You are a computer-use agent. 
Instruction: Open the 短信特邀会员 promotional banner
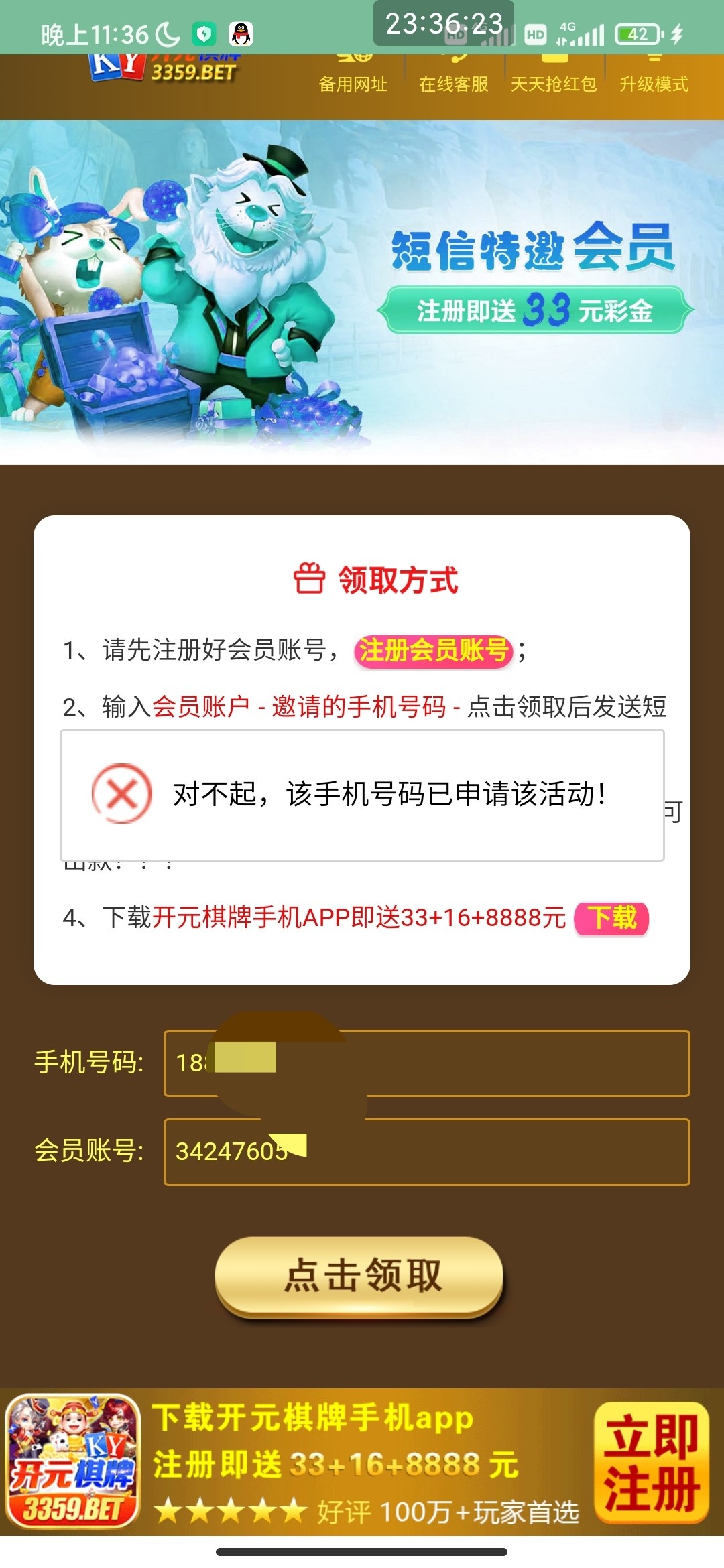coord(362,292)
